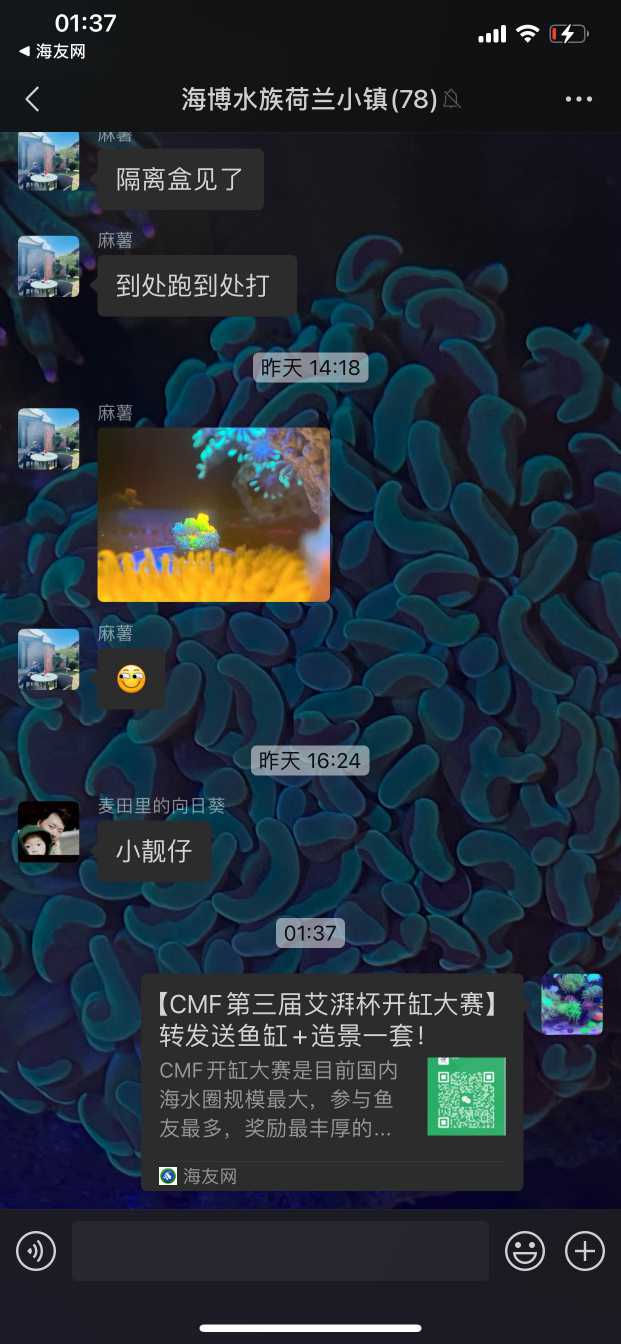Image resolution: width=621 pixels, height=1344 pixels.
Task: Open my own avatar beside shared link
Action: [571, 1003]
